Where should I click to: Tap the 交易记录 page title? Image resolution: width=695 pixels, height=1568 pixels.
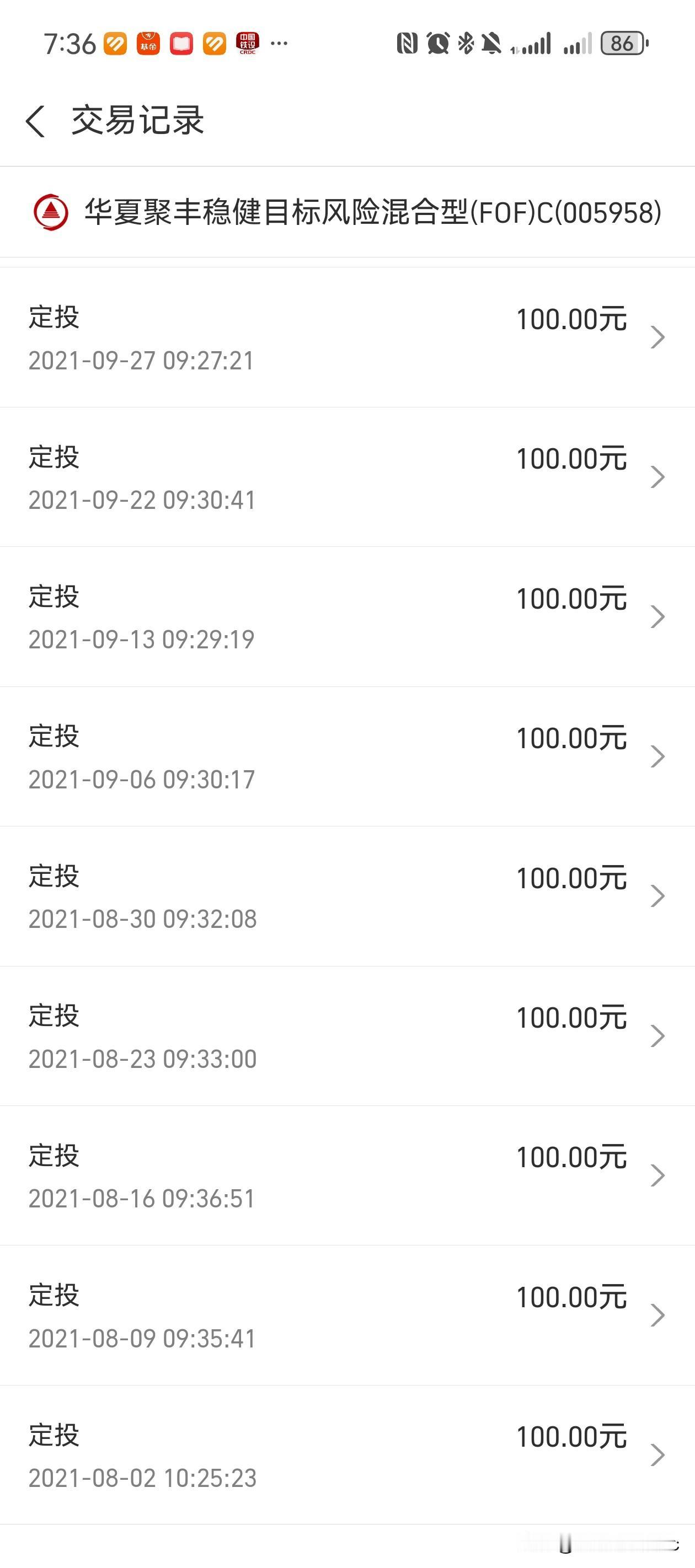coord(137,120)
